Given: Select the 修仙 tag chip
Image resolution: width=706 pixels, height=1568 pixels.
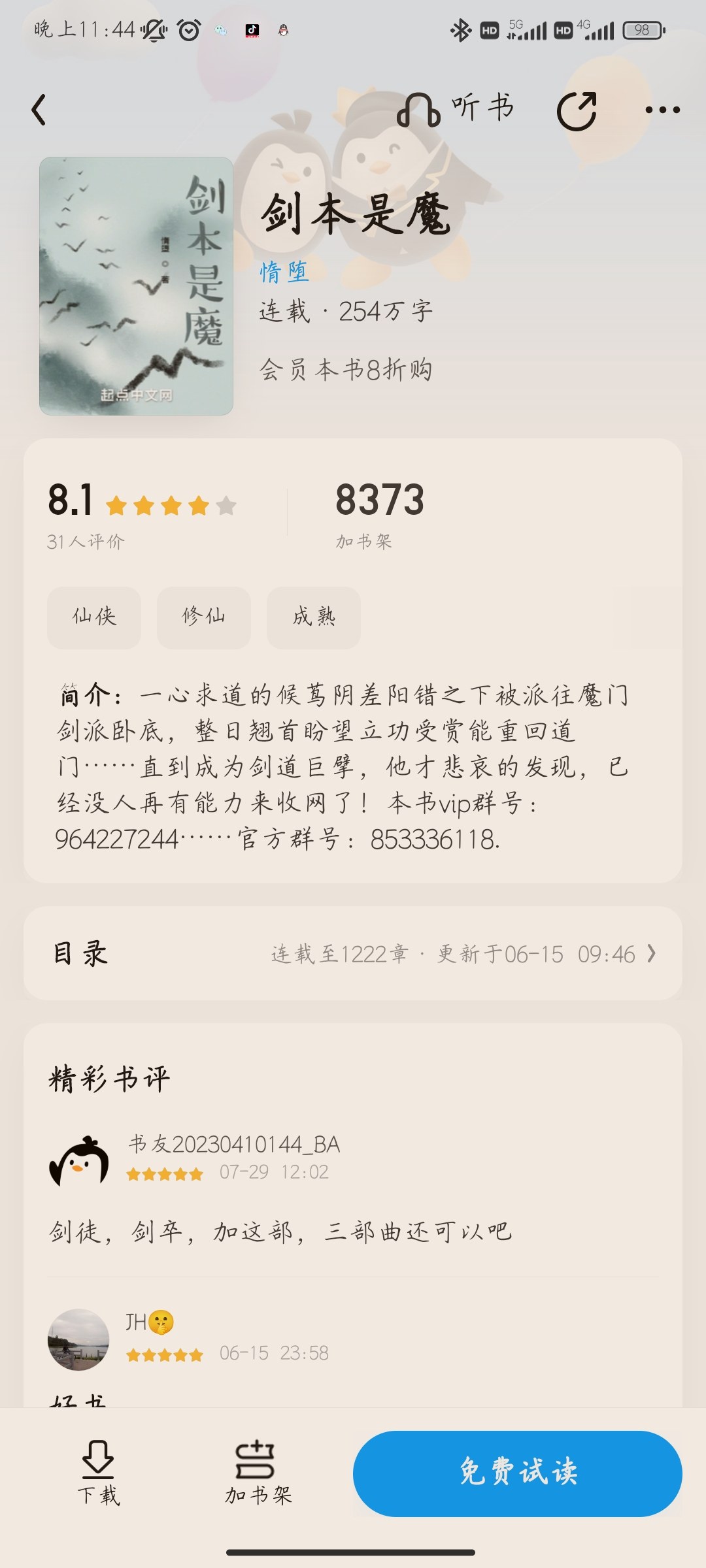Looking at the screenshot, I should pyautogui.click(x=204, y=617).
